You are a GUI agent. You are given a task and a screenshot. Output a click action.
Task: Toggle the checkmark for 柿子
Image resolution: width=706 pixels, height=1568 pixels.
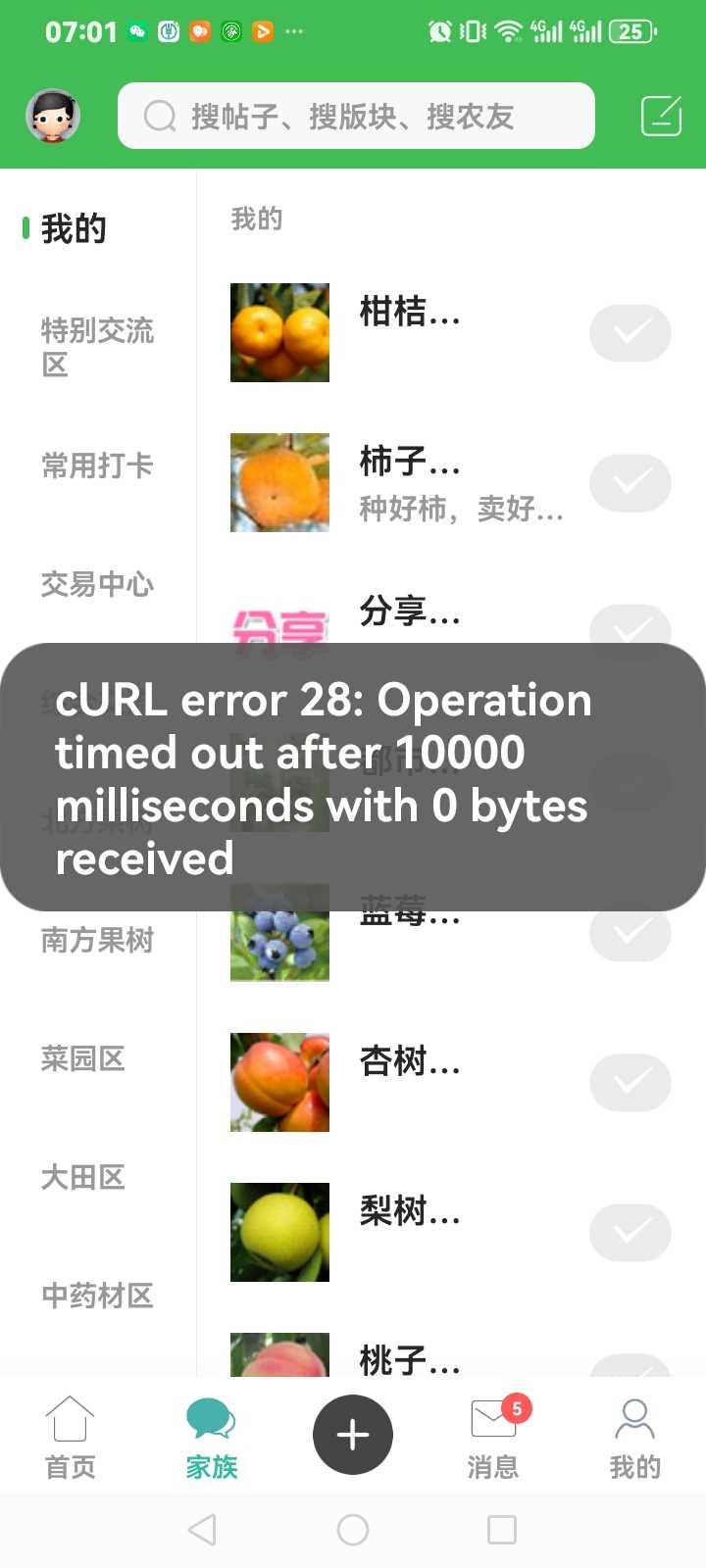(630, 483)
